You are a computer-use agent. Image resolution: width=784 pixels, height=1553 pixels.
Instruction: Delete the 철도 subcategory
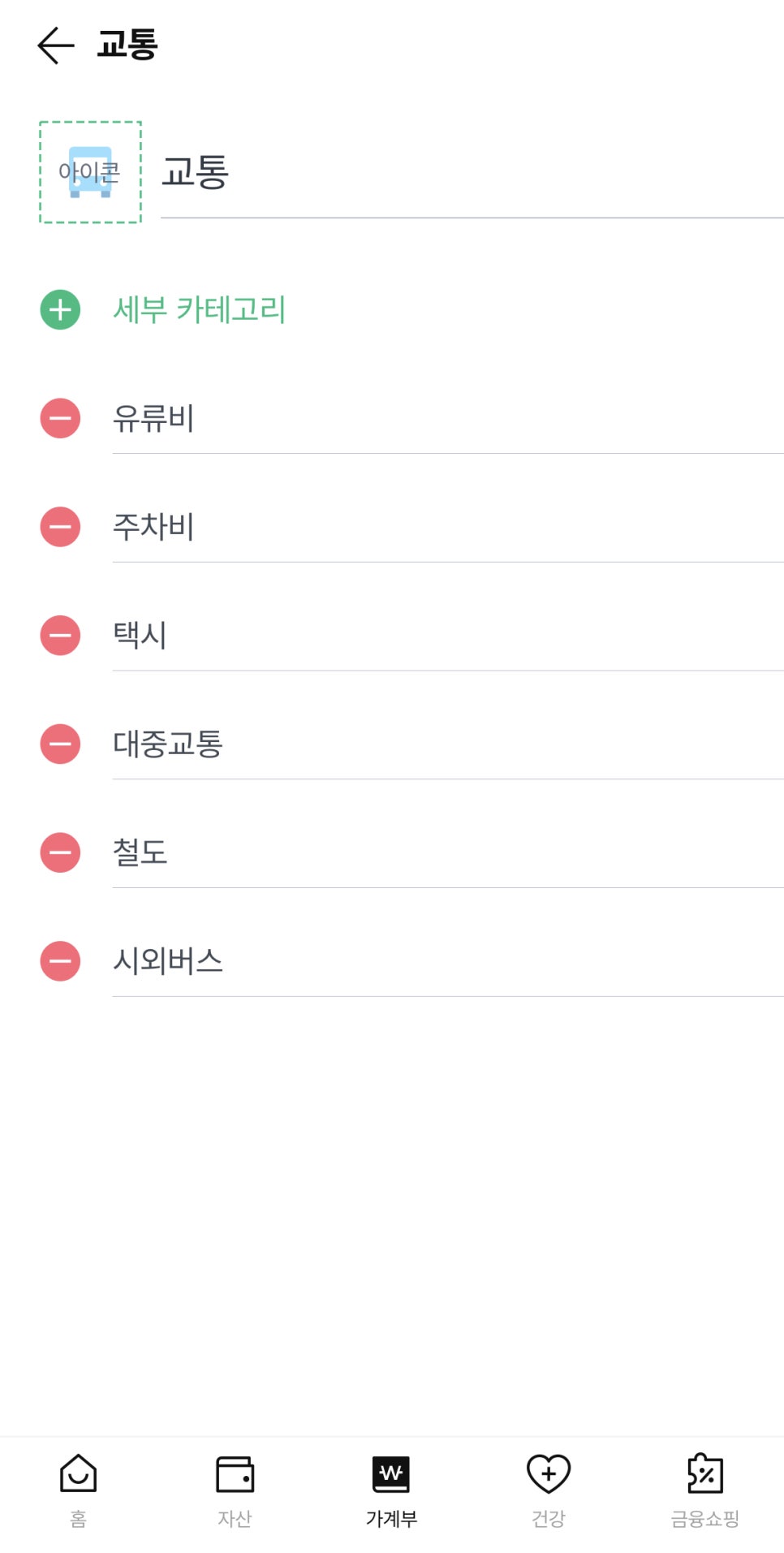pos(60,852)
